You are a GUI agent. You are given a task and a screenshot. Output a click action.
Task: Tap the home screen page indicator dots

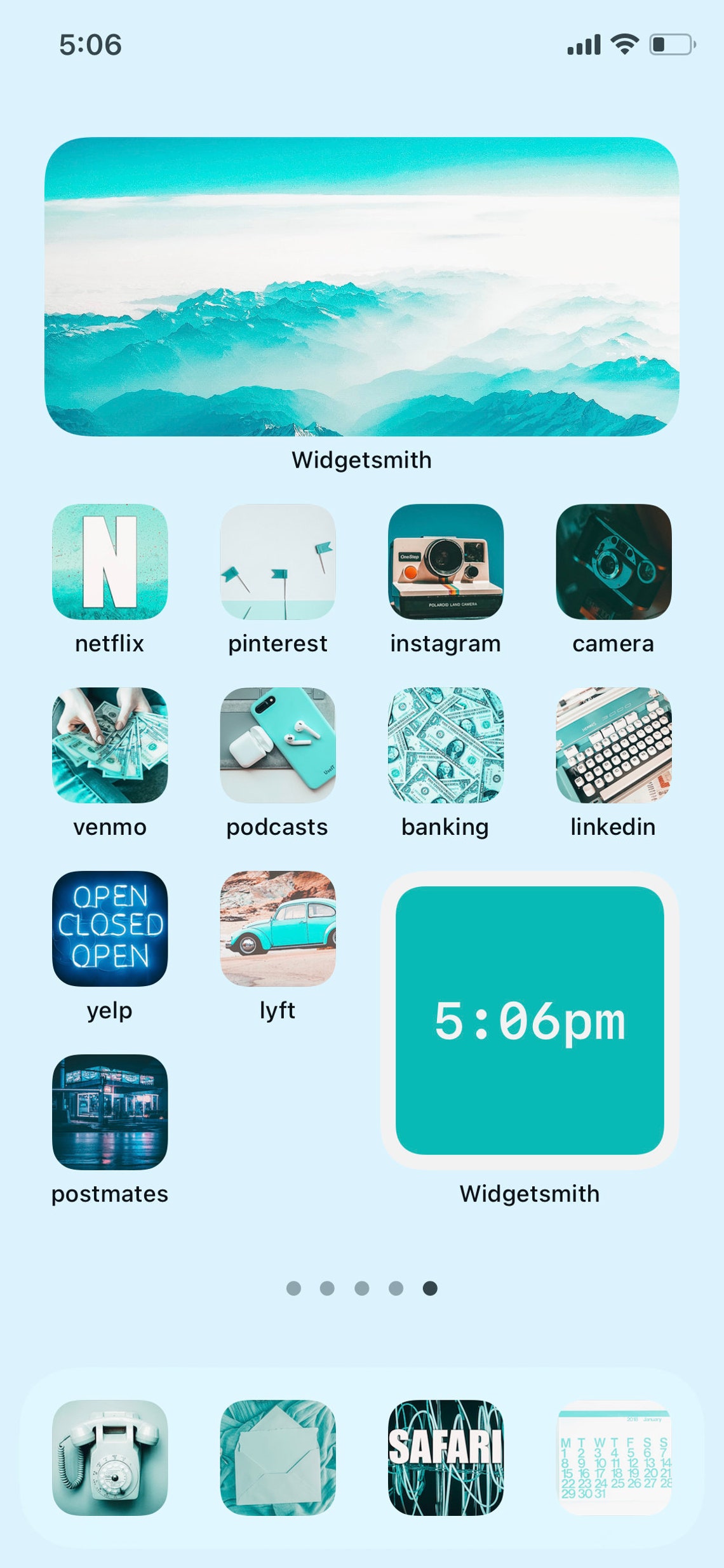tap(362, 1288)
